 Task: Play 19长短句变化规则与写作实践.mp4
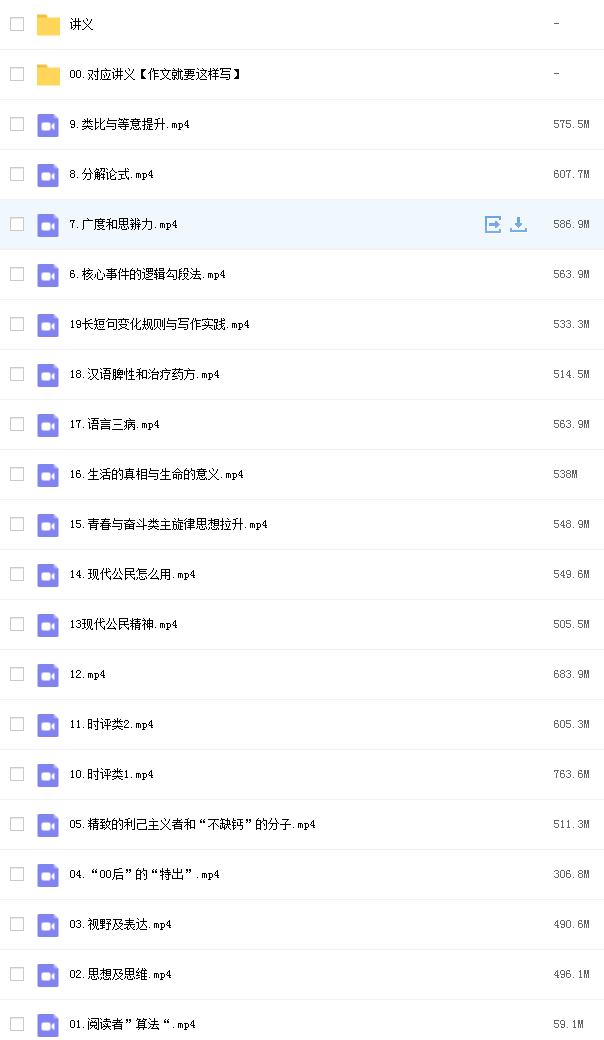point(159,324)
